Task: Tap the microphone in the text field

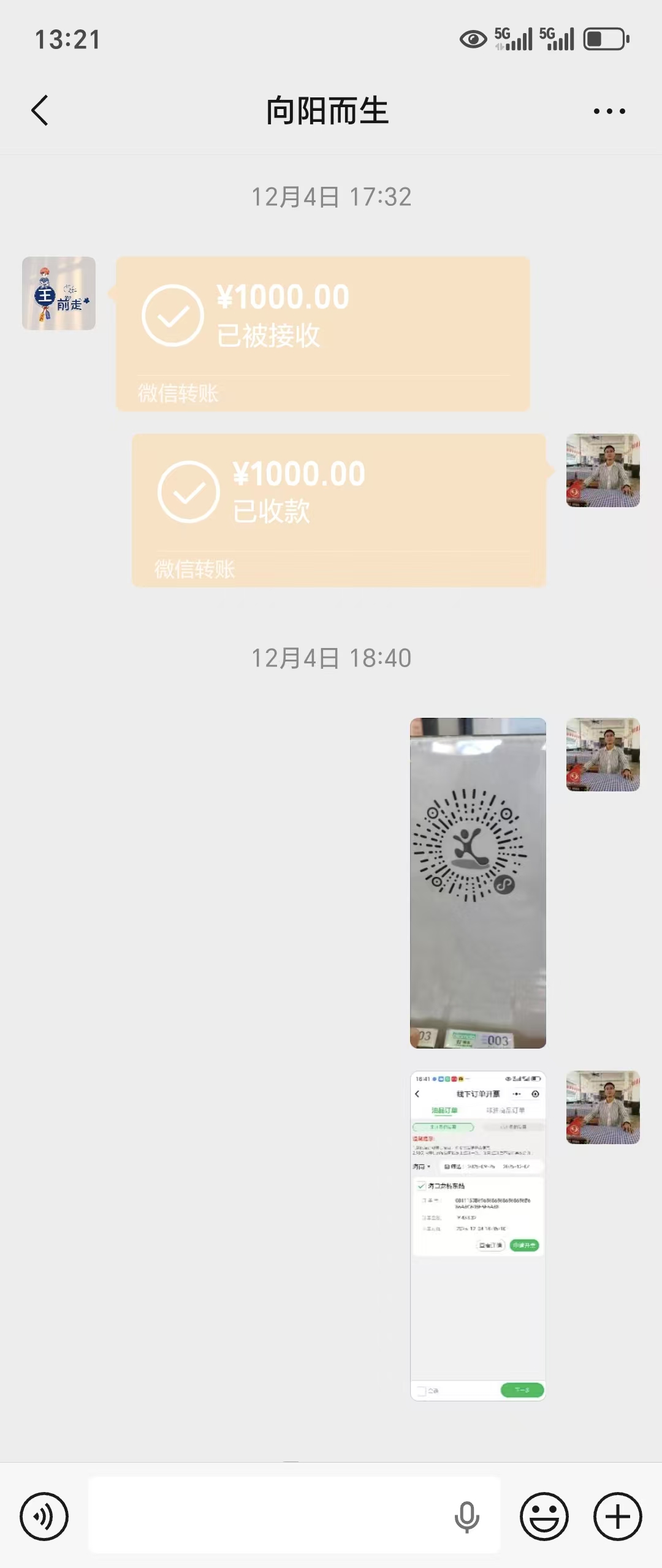Action: click(x=466, y=1517)
